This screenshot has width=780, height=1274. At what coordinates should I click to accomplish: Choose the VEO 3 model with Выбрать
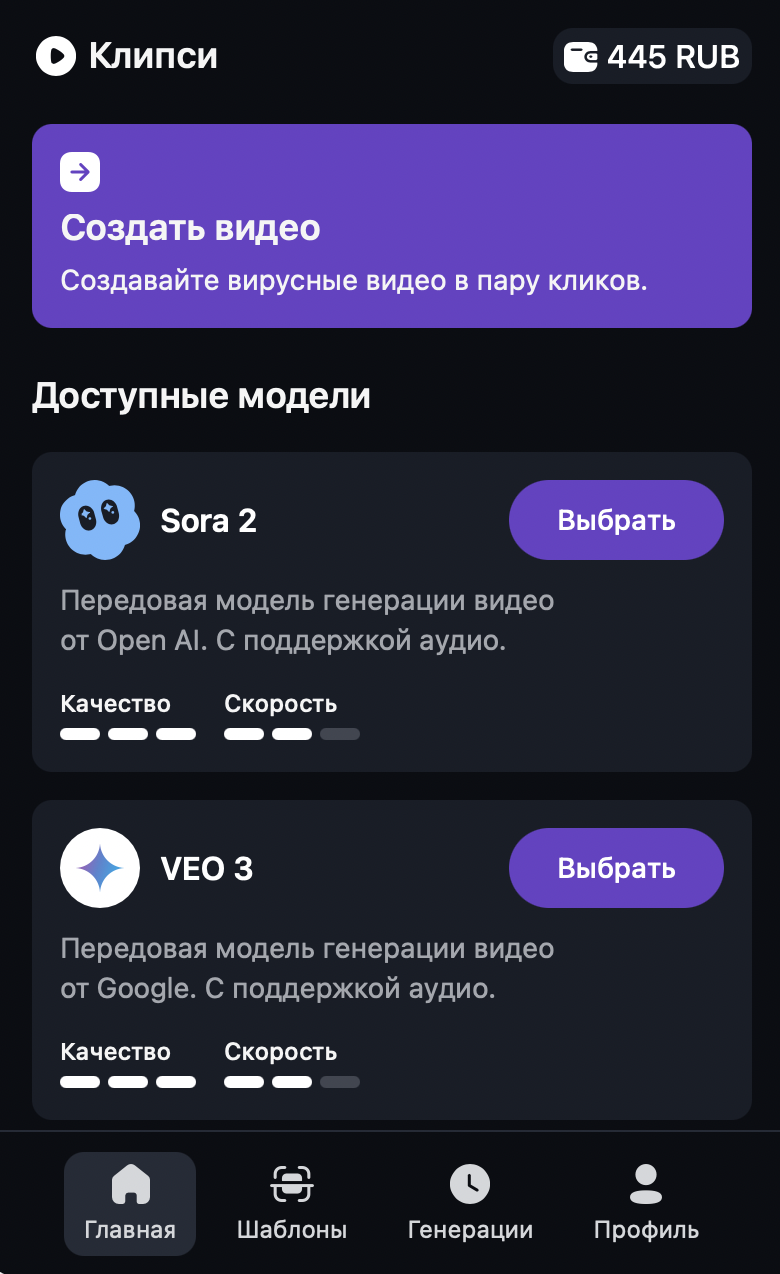(x=616, y=868)
